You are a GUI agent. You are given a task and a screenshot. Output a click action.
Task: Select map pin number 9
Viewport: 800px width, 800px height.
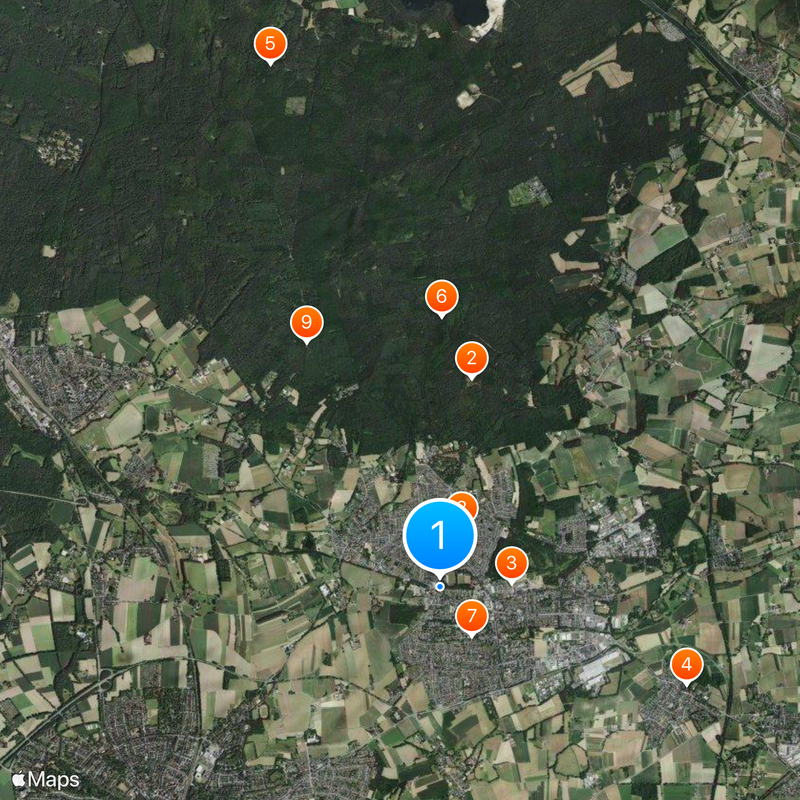306,322
